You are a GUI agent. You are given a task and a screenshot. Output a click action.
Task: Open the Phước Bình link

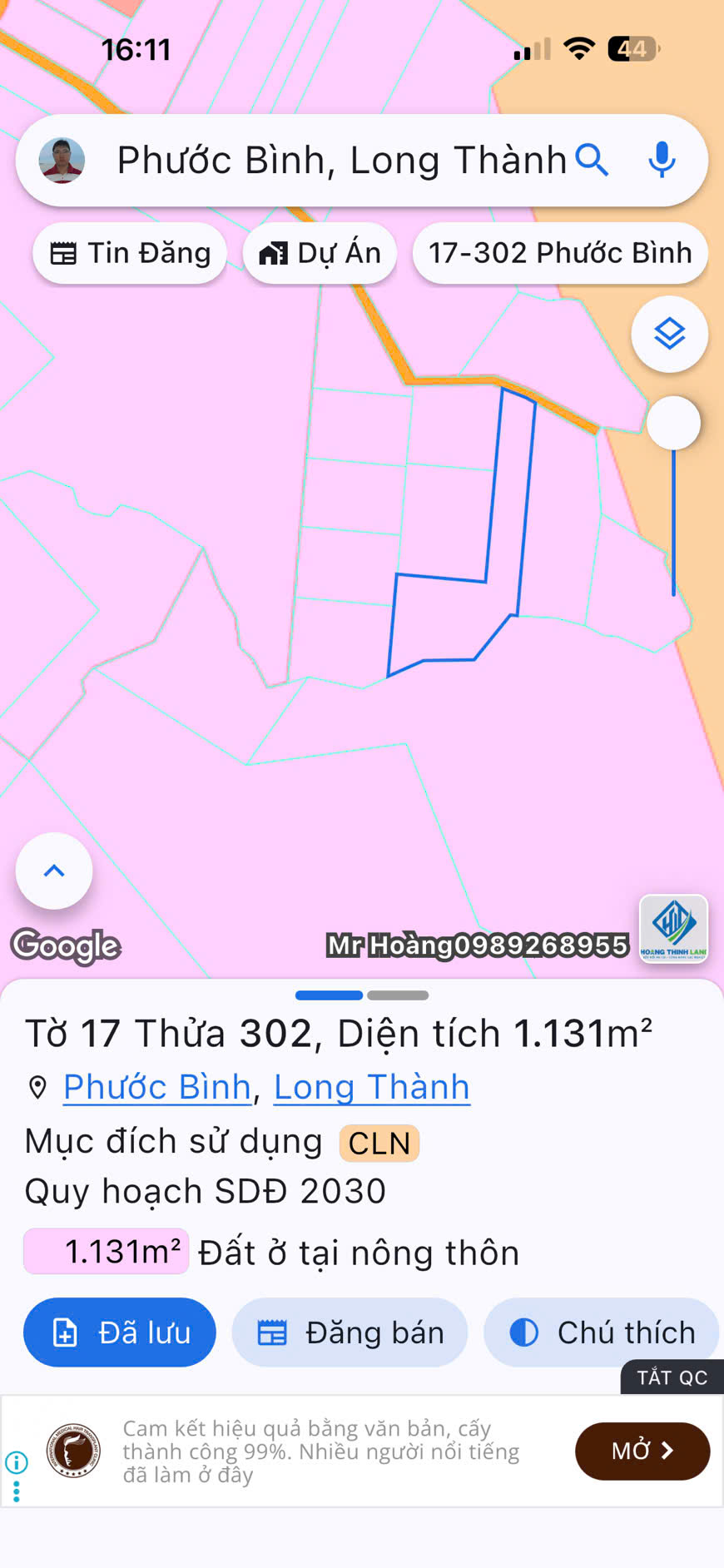[x=157, y=1087]
